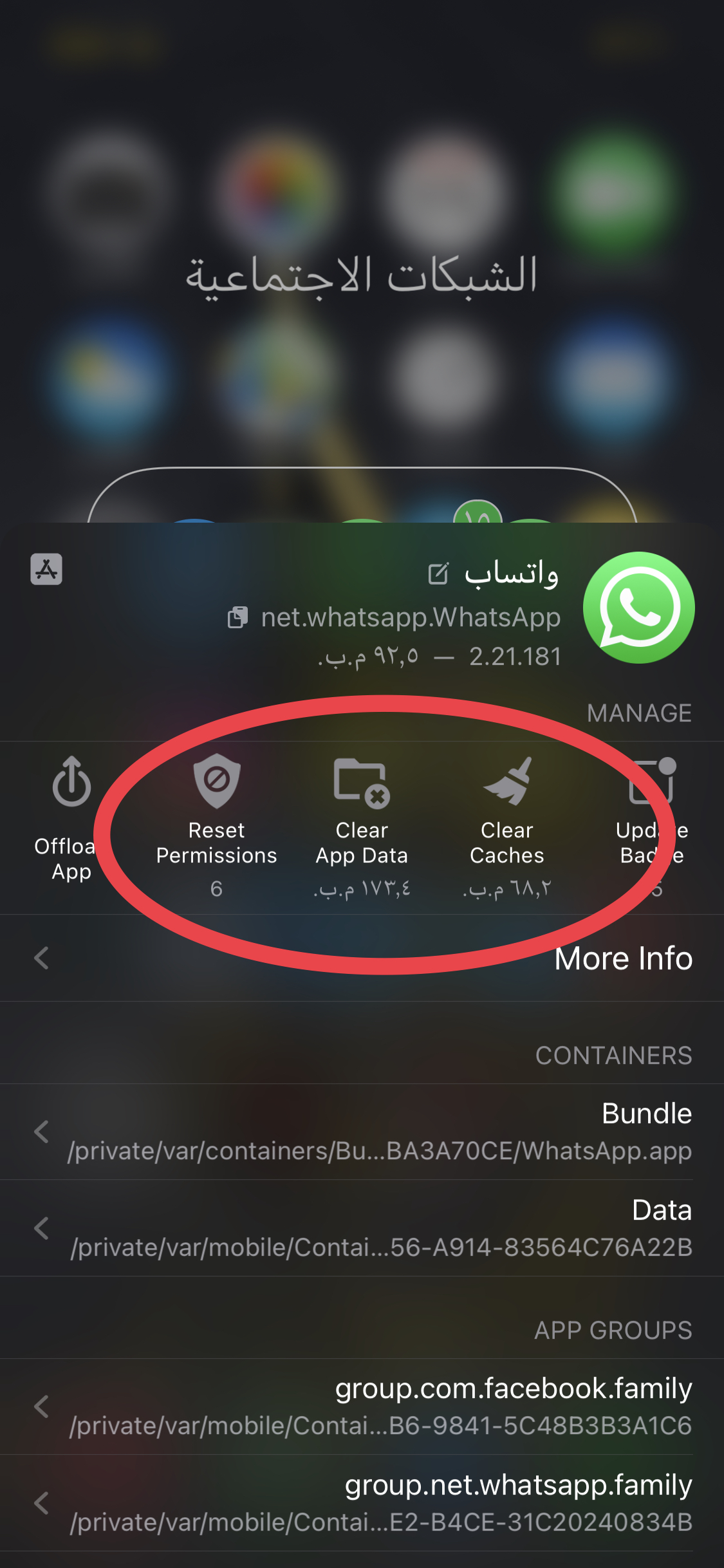This screenshot has height=1568, width=724.
Task: Copy the net.whatsapp.WhatsApp bundle identifier
Action: click(237, 617)
